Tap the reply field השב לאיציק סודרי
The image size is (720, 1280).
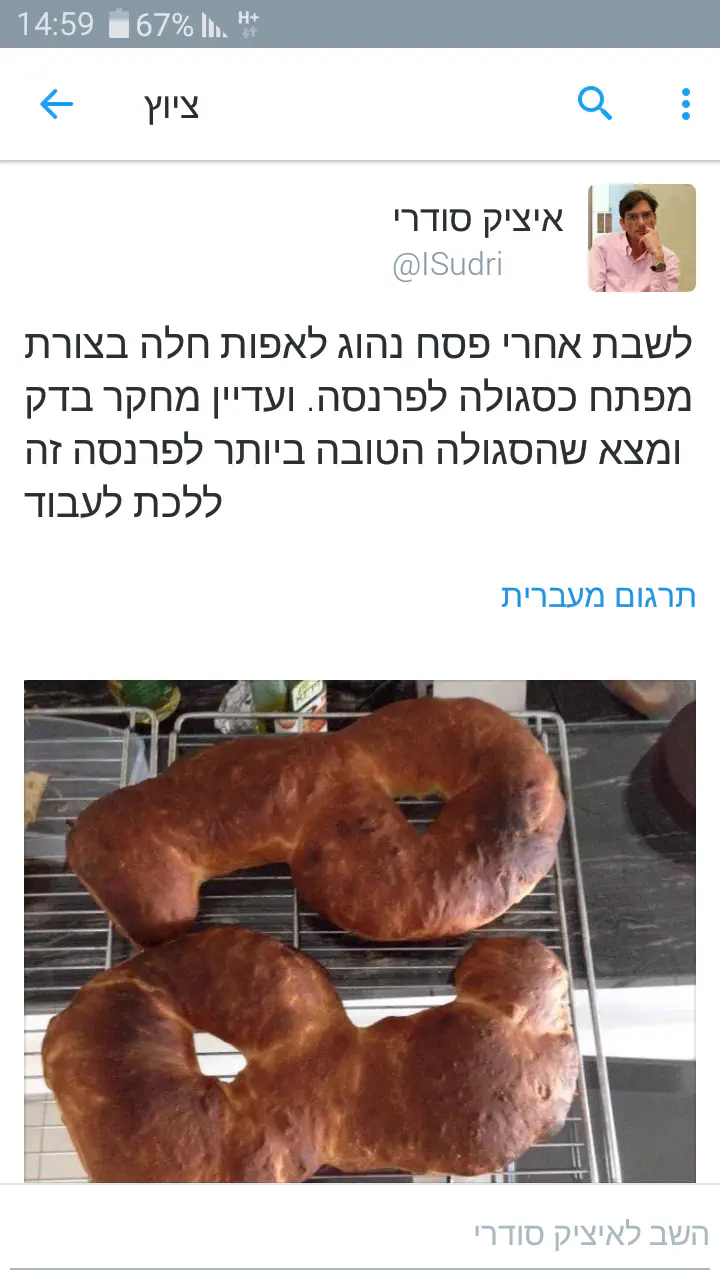[590, 1233]
